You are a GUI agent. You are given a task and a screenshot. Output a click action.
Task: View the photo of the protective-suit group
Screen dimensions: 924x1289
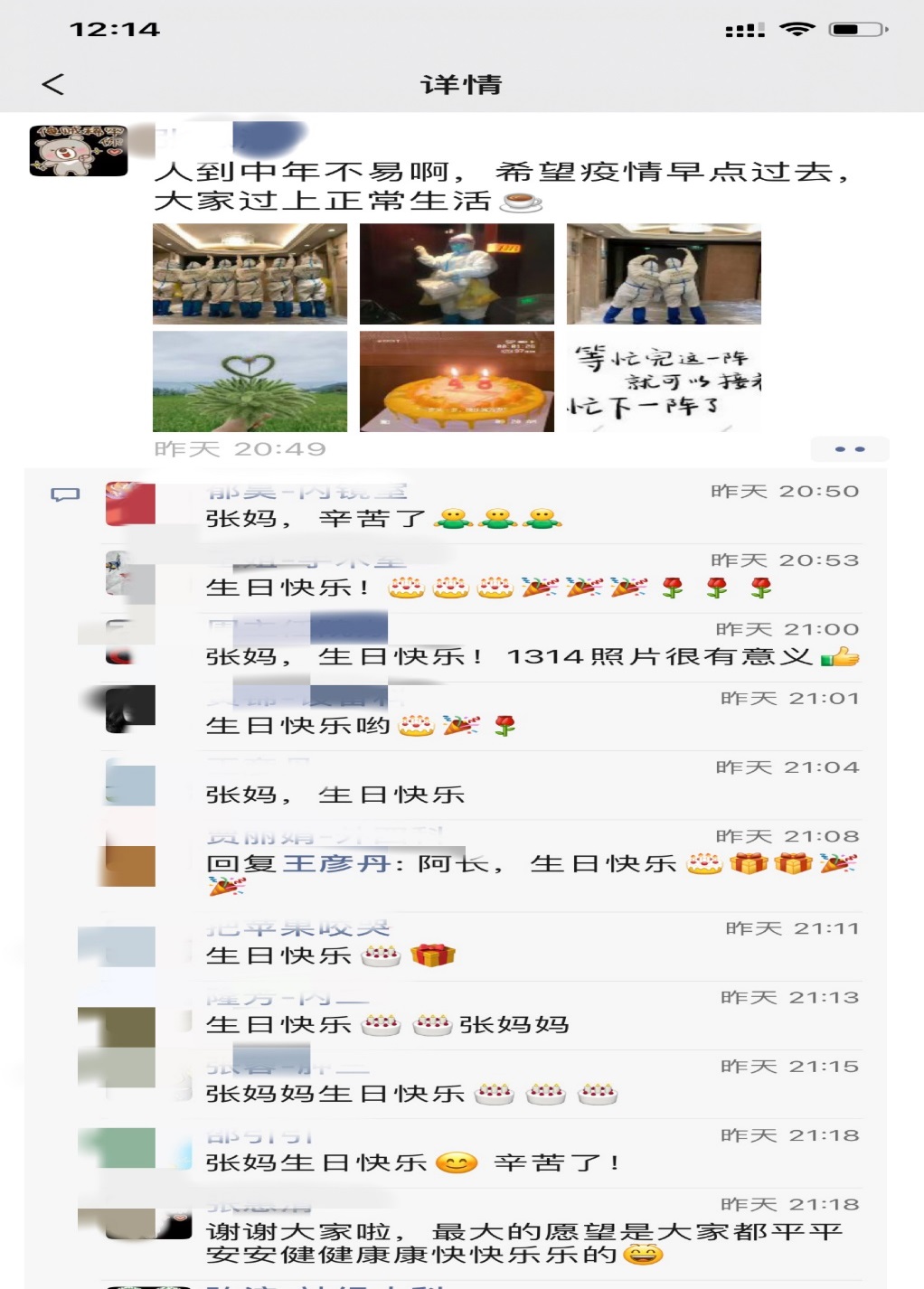250,274
